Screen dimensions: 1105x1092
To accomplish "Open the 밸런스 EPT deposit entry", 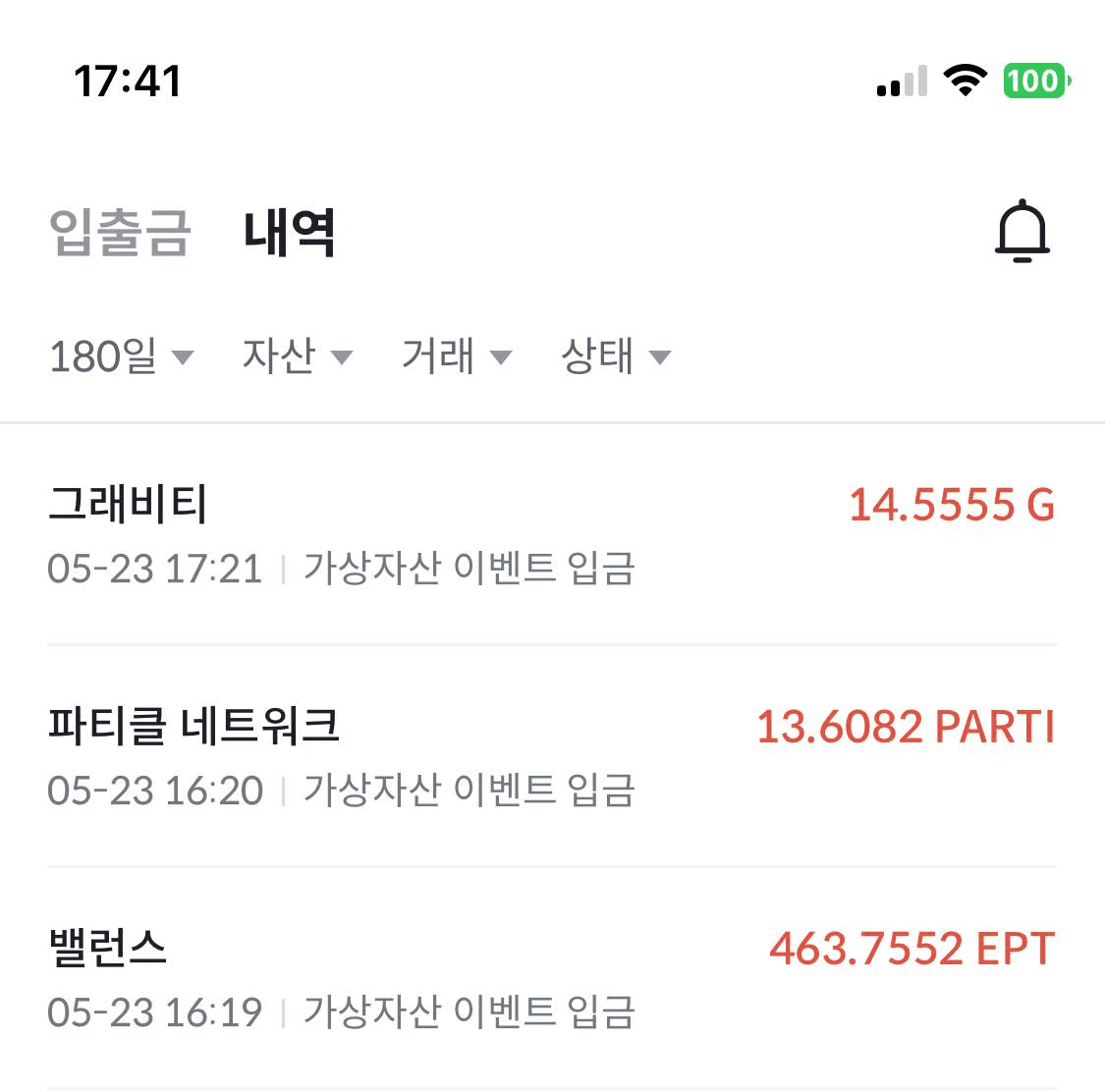I will [552, 979].
